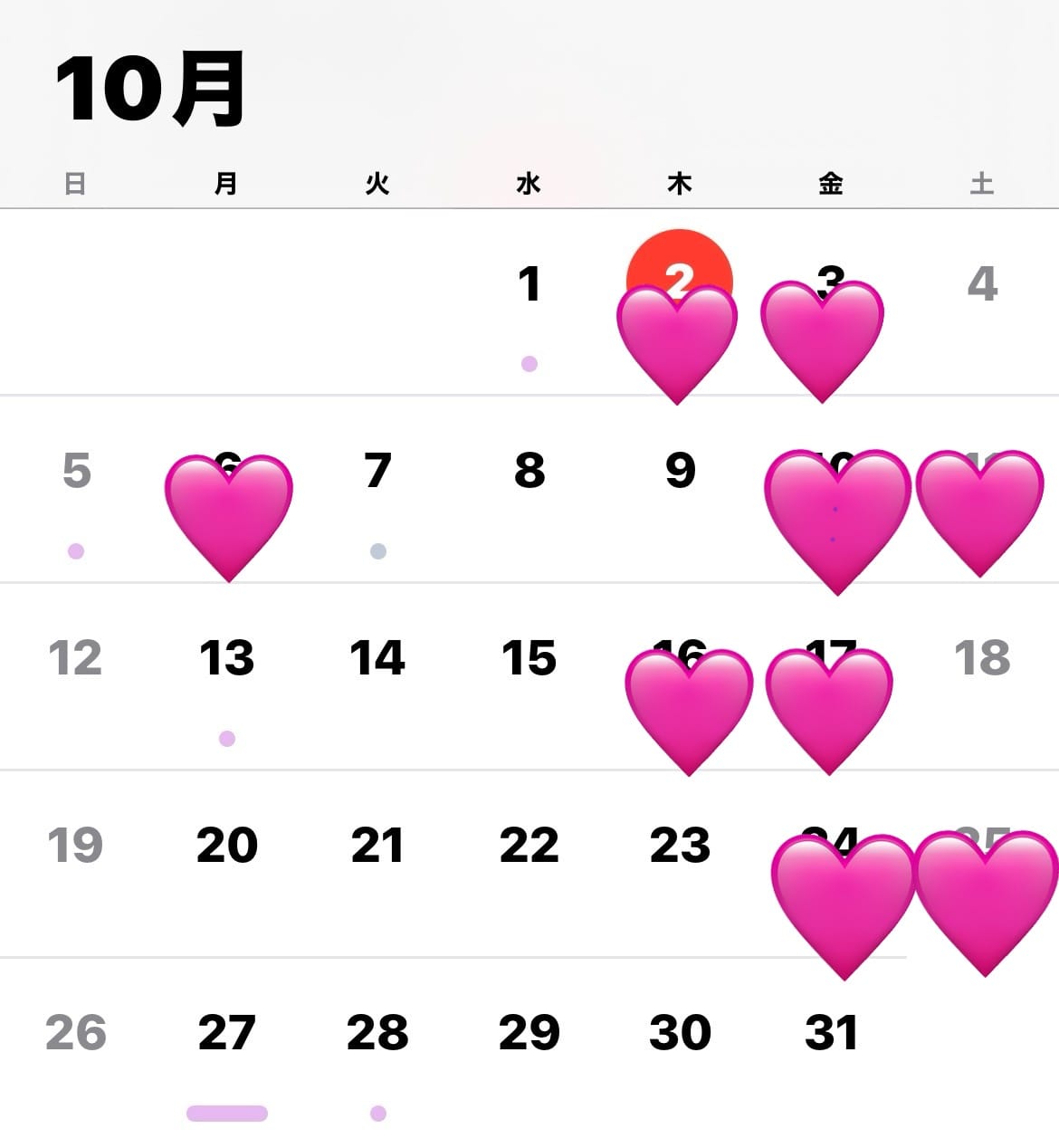This screenshot has height=1148, width=1059.
Task: Tap the gray event dot under October 7
Action: point(377,550)
